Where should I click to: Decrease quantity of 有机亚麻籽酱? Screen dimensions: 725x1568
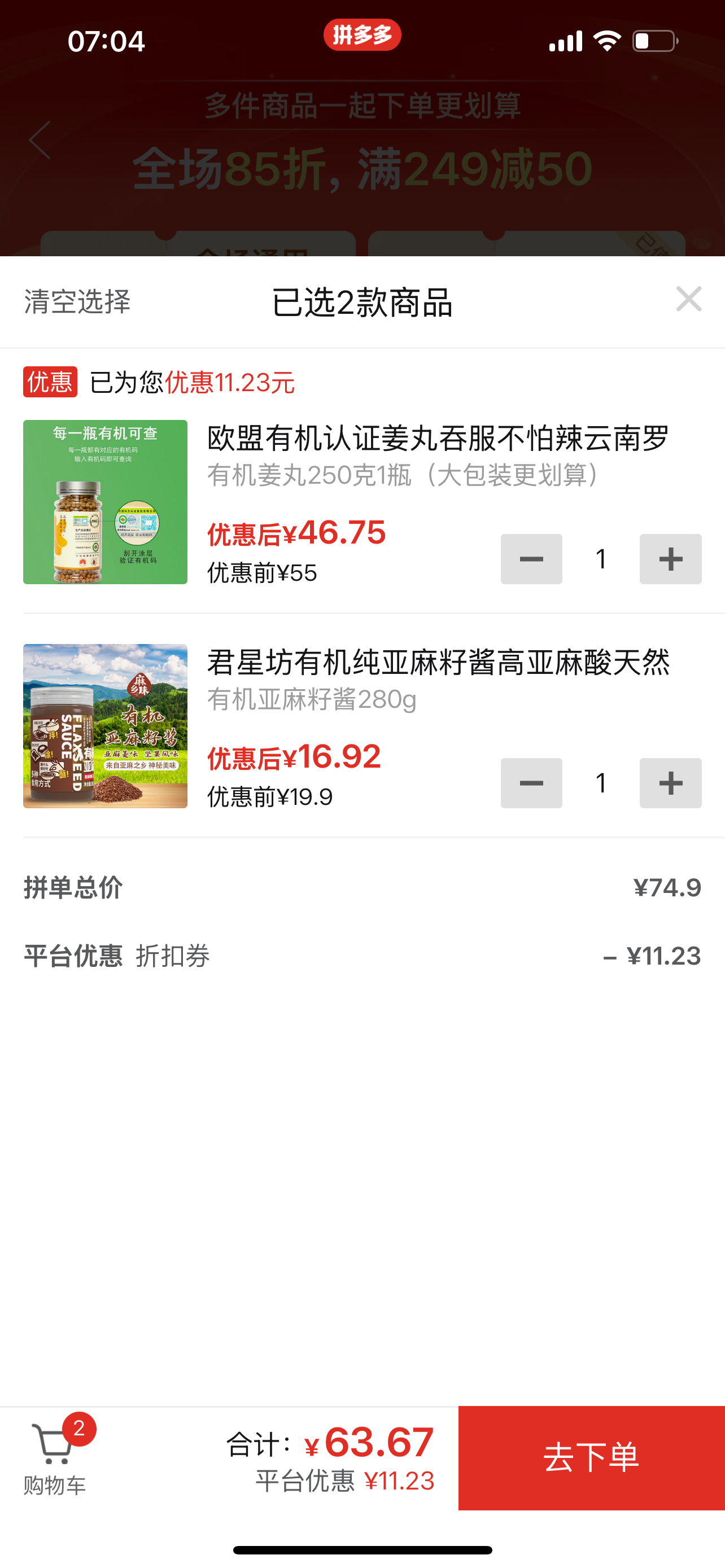pos(531,783)
